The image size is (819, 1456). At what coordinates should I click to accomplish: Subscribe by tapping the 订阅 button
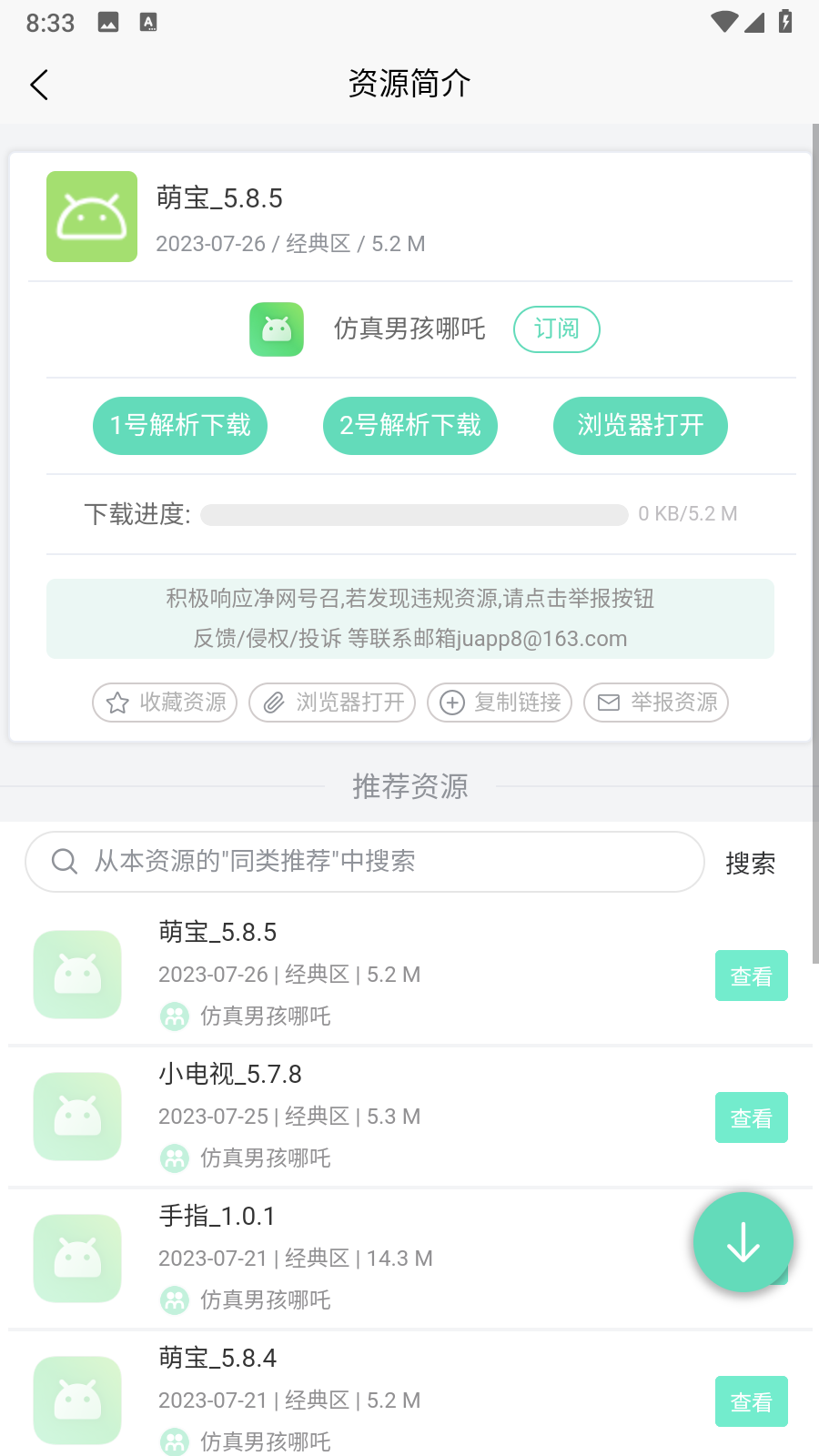tap(556, 329)
